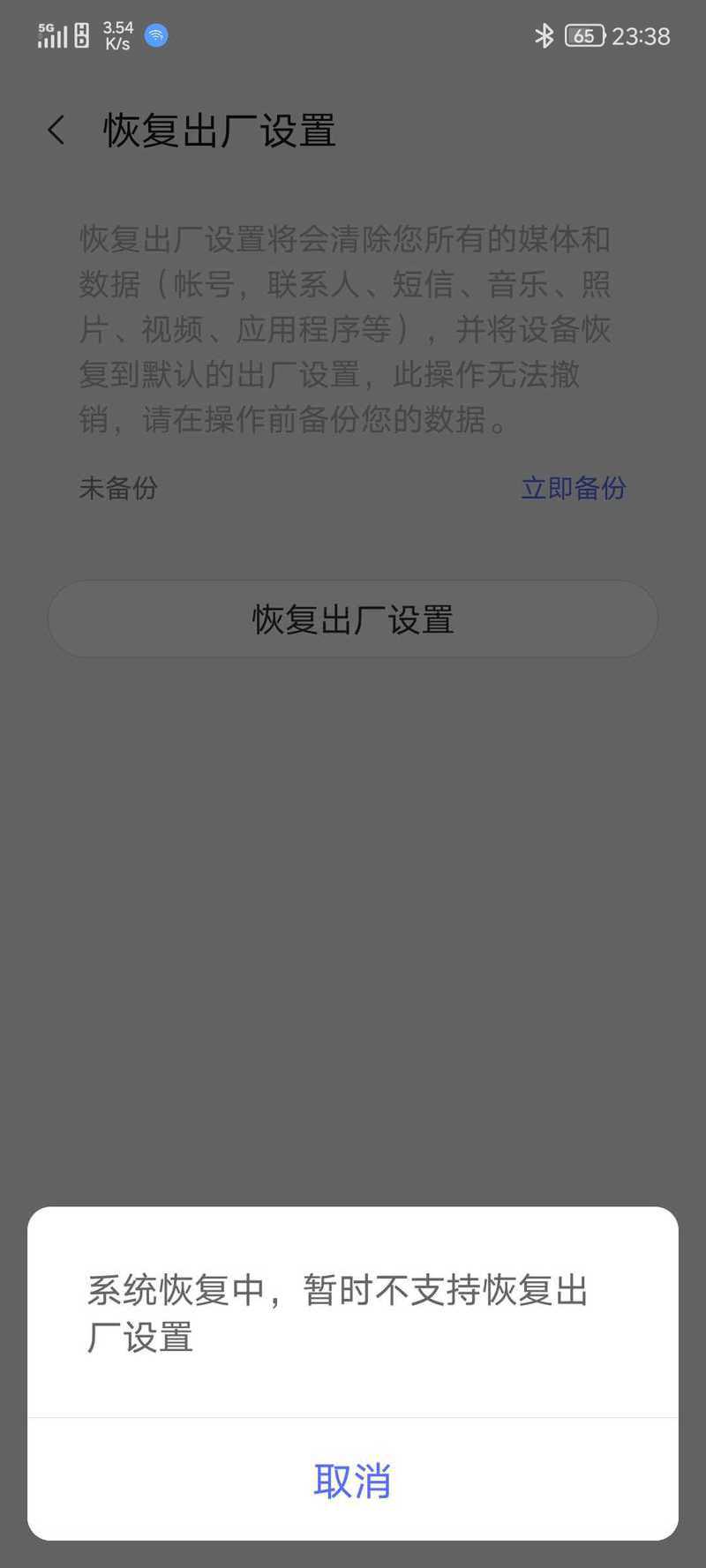Tap 取消 to dismiss the dialog

[x=352, y=1481]
